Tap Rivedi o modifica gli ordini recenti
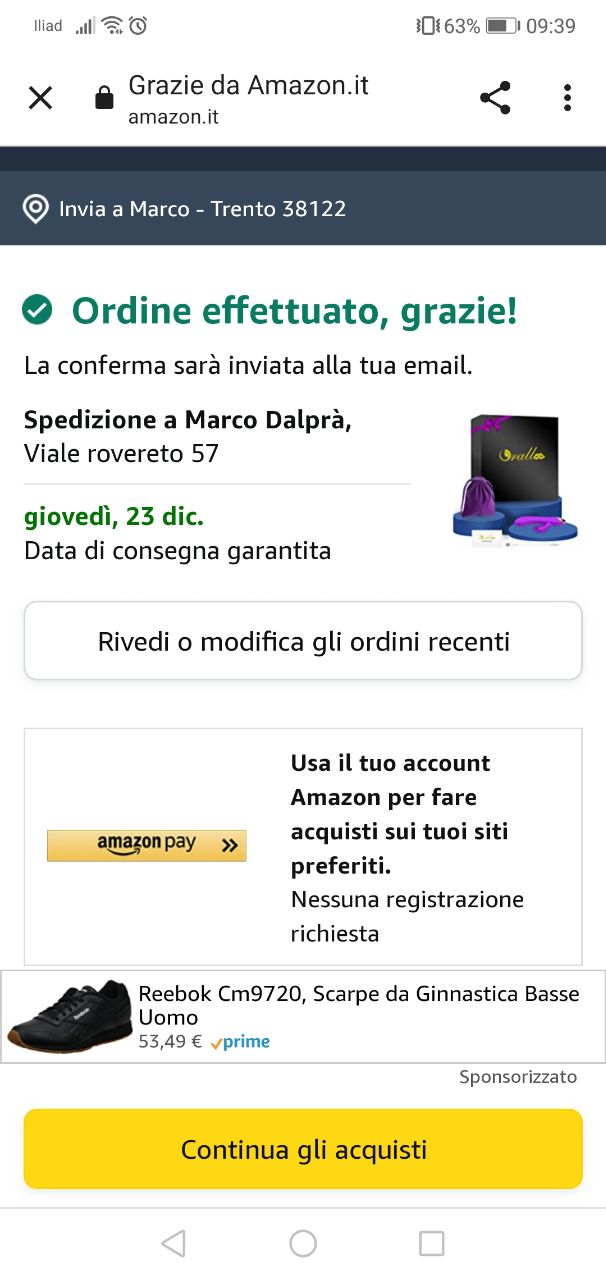The image size is (606, 1280). [303, 641]
